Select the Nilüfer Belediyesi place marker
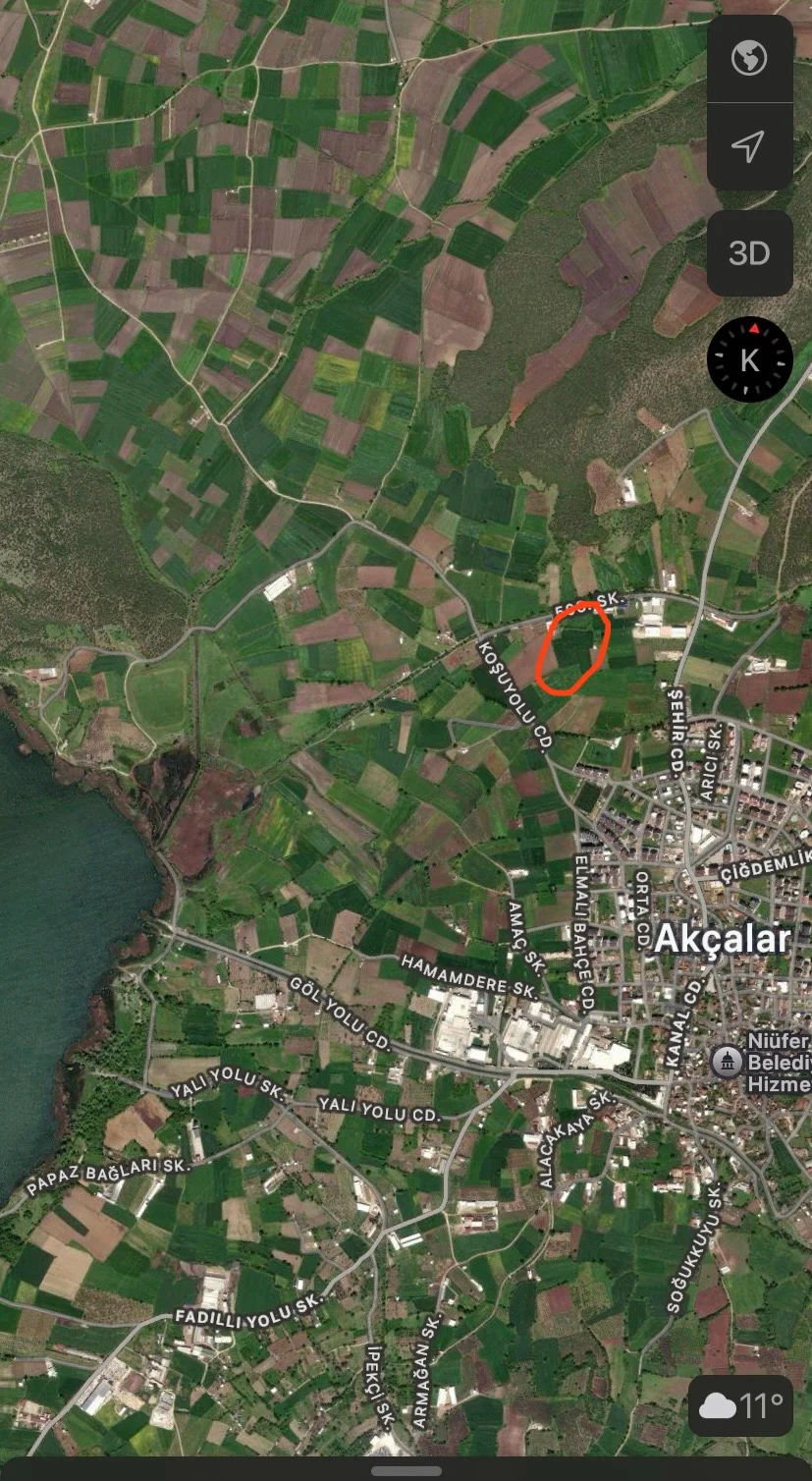812x1481 pixels. click(x=727, y=1062)
